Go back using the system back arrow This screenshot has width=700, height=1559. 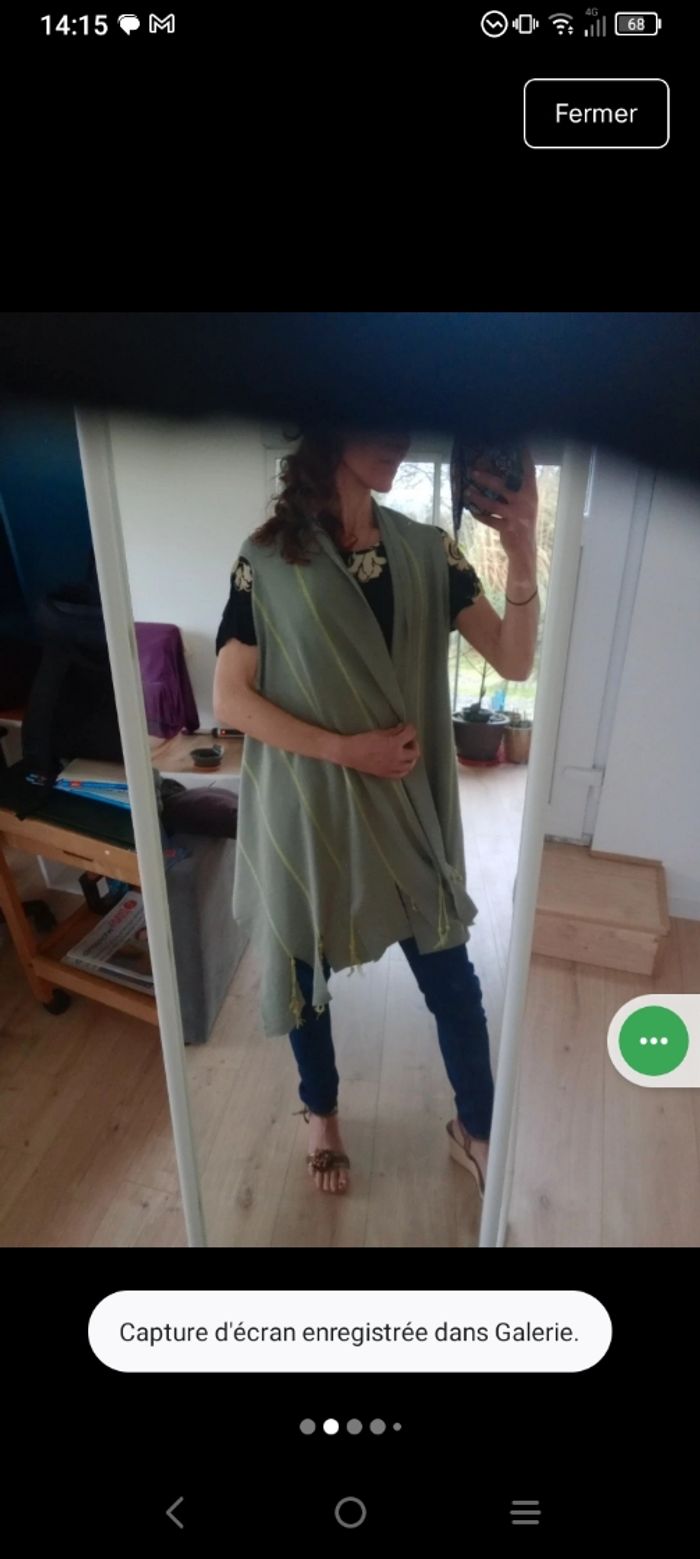coord(175,1512)
